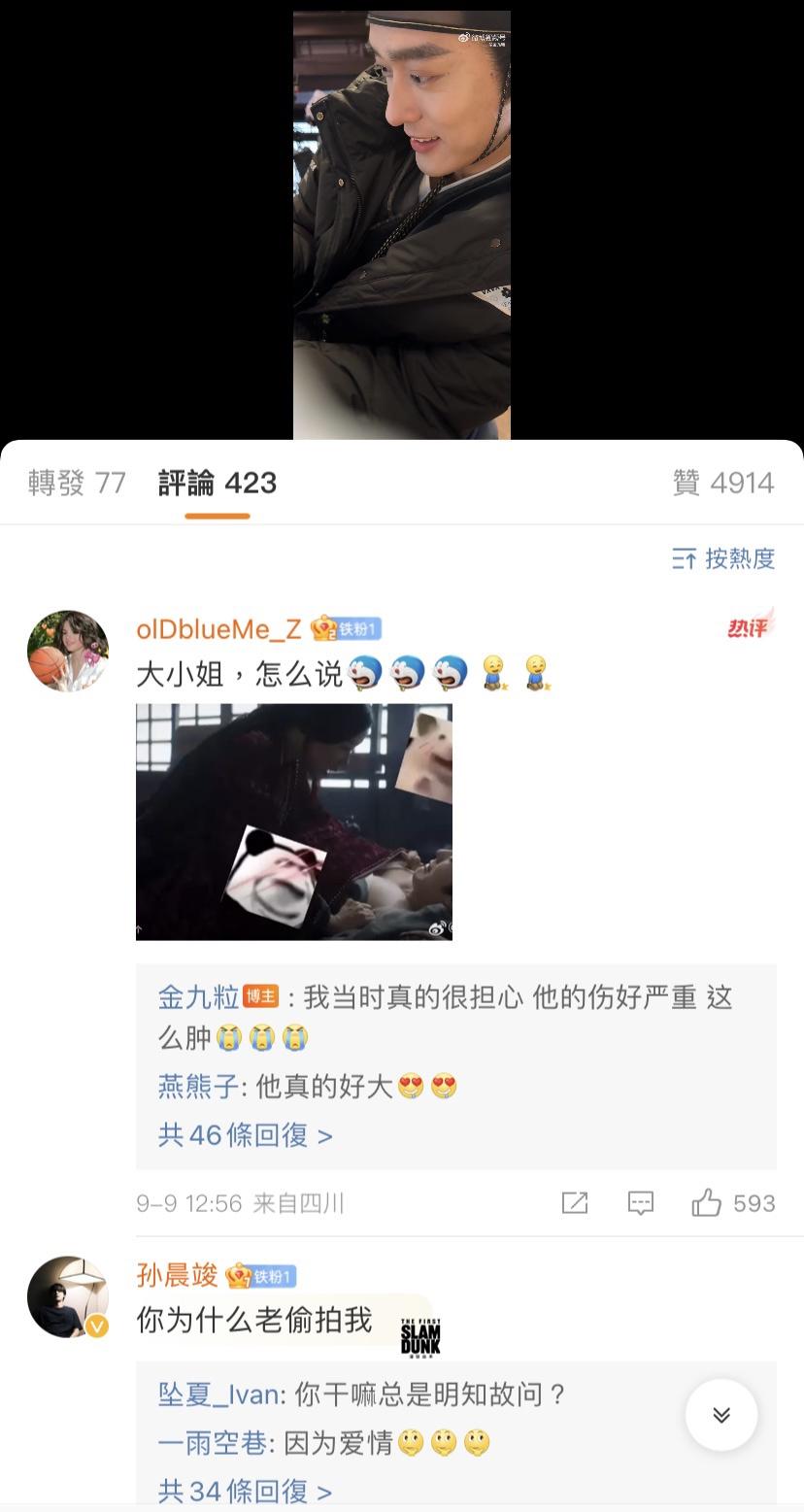Select the 評論 423 tab
Image resolution: width=804 pixels, height=1512 pixels.
pos(218,483)
